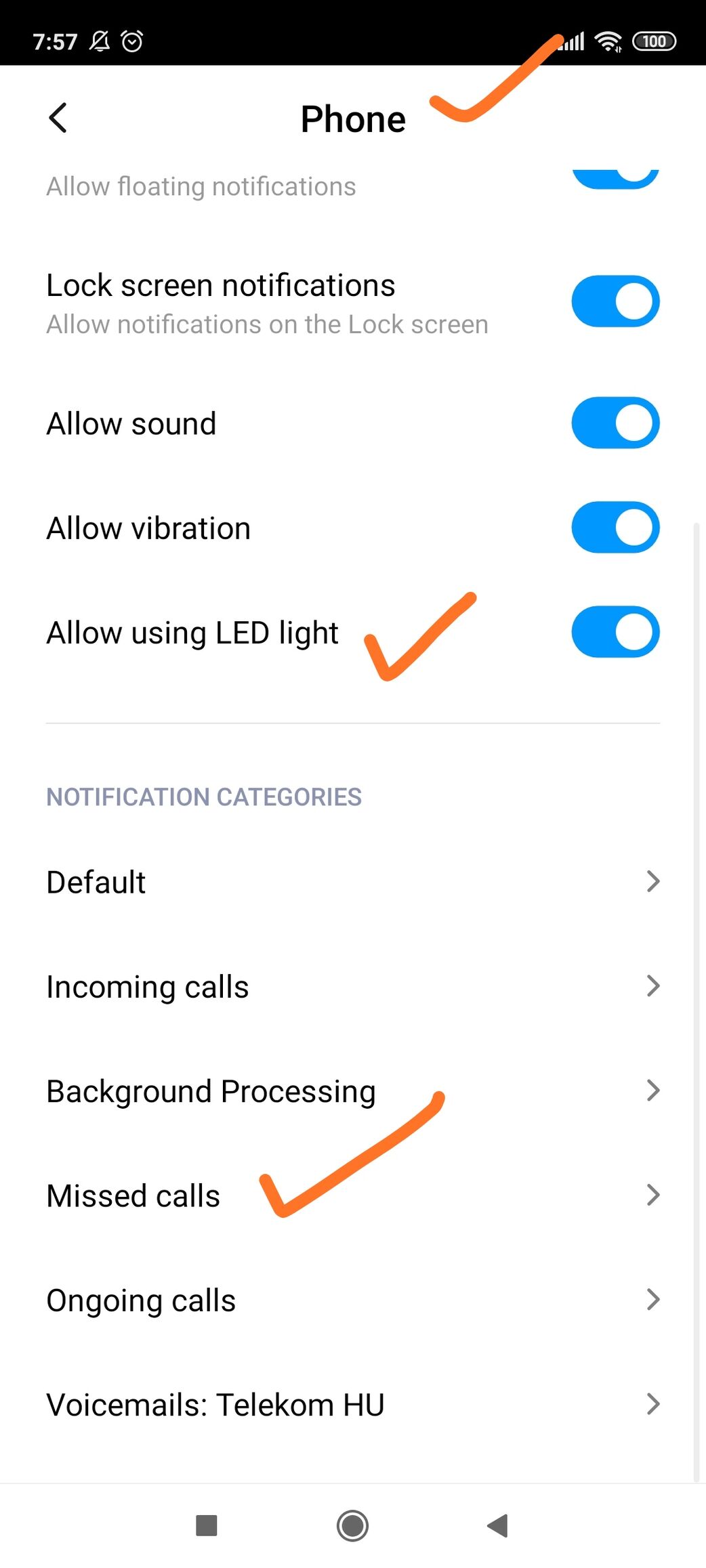This screenshot has height=1568, width=706.
Task: Open Voicemails: Telekom HU settings
Action: tap(353, 1404)
